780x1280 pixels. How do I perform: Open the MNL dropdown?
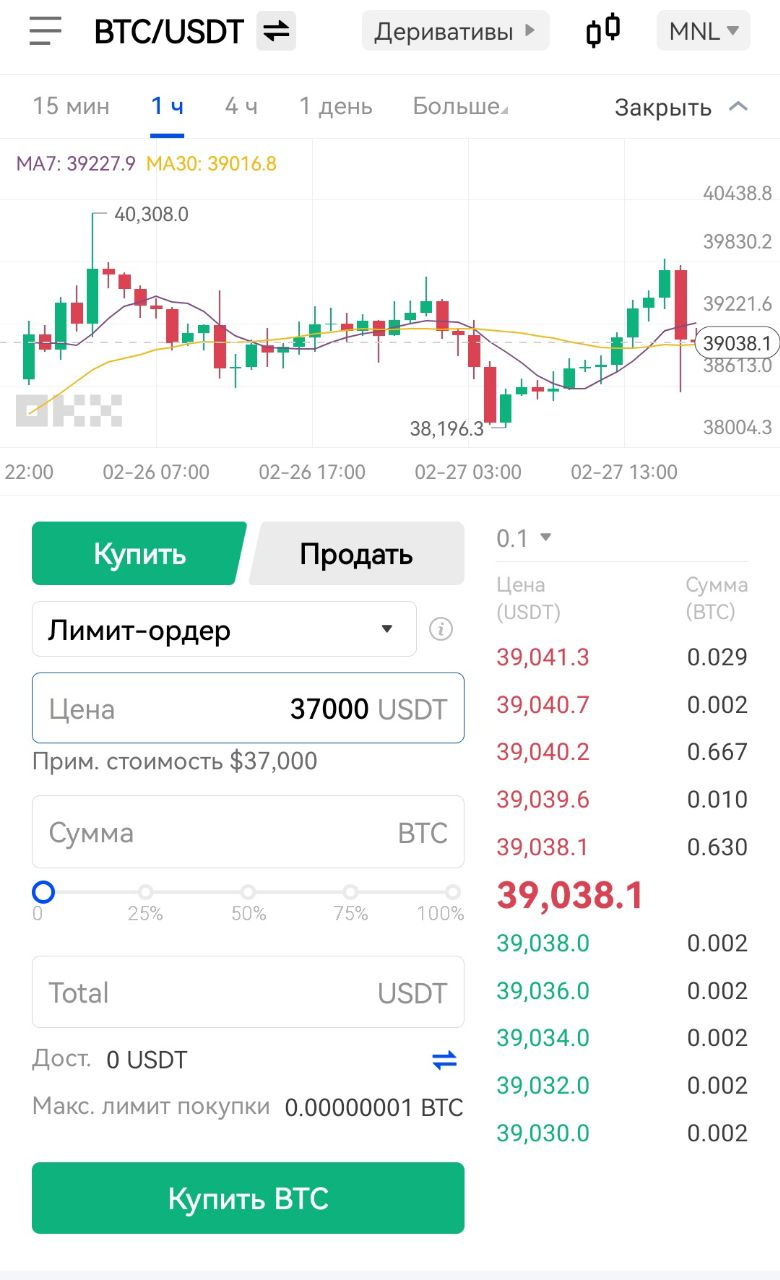click(x=703, y=31)
